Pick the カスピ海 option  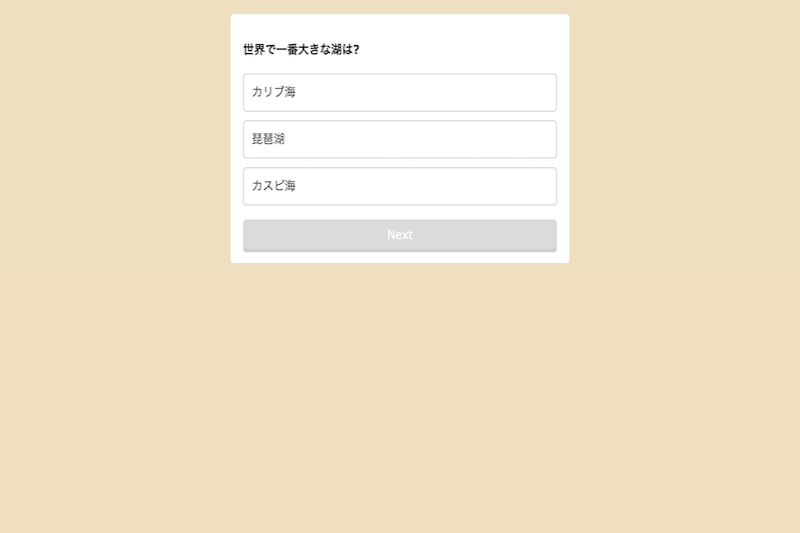click(x=399, y=186)
